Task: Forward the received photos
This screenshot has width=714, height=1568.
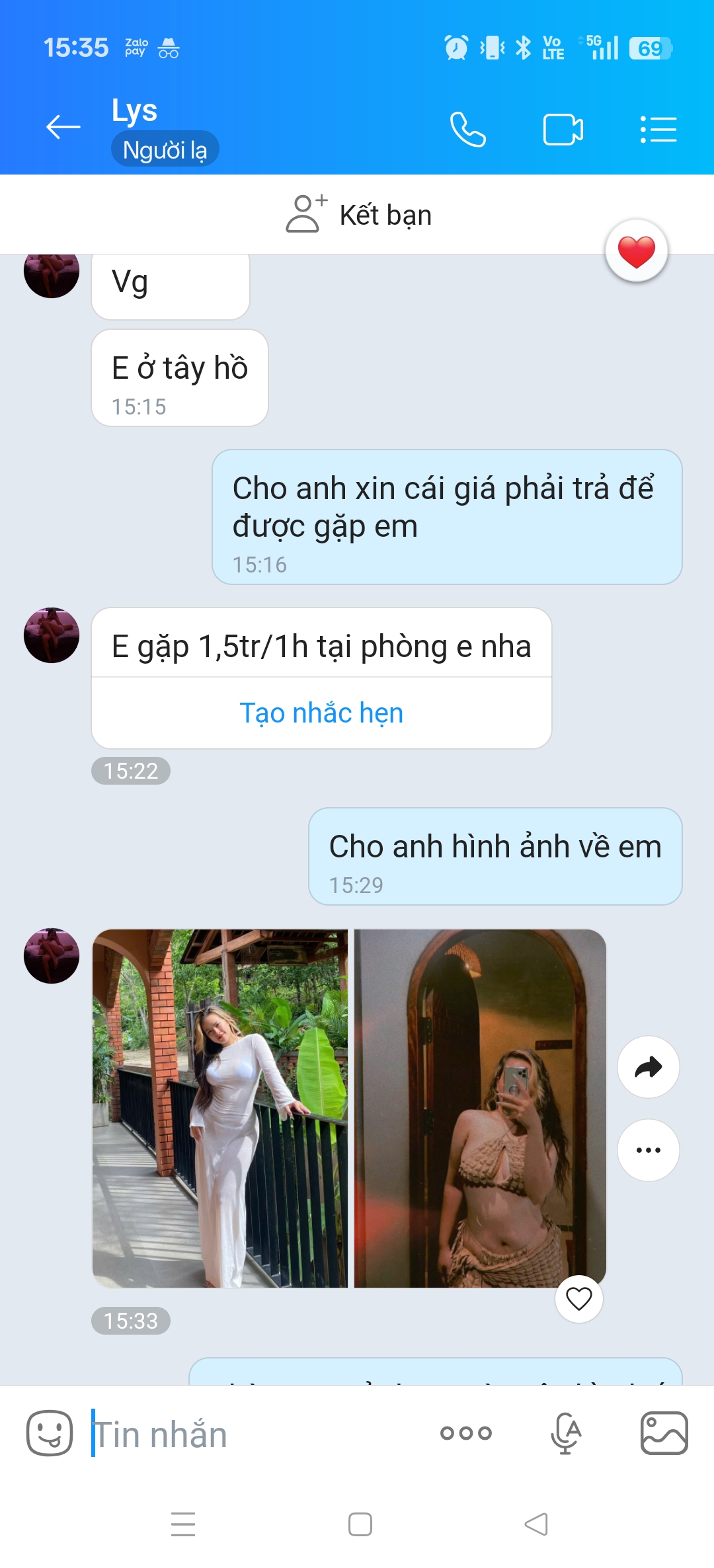Action: [648, 1067]
